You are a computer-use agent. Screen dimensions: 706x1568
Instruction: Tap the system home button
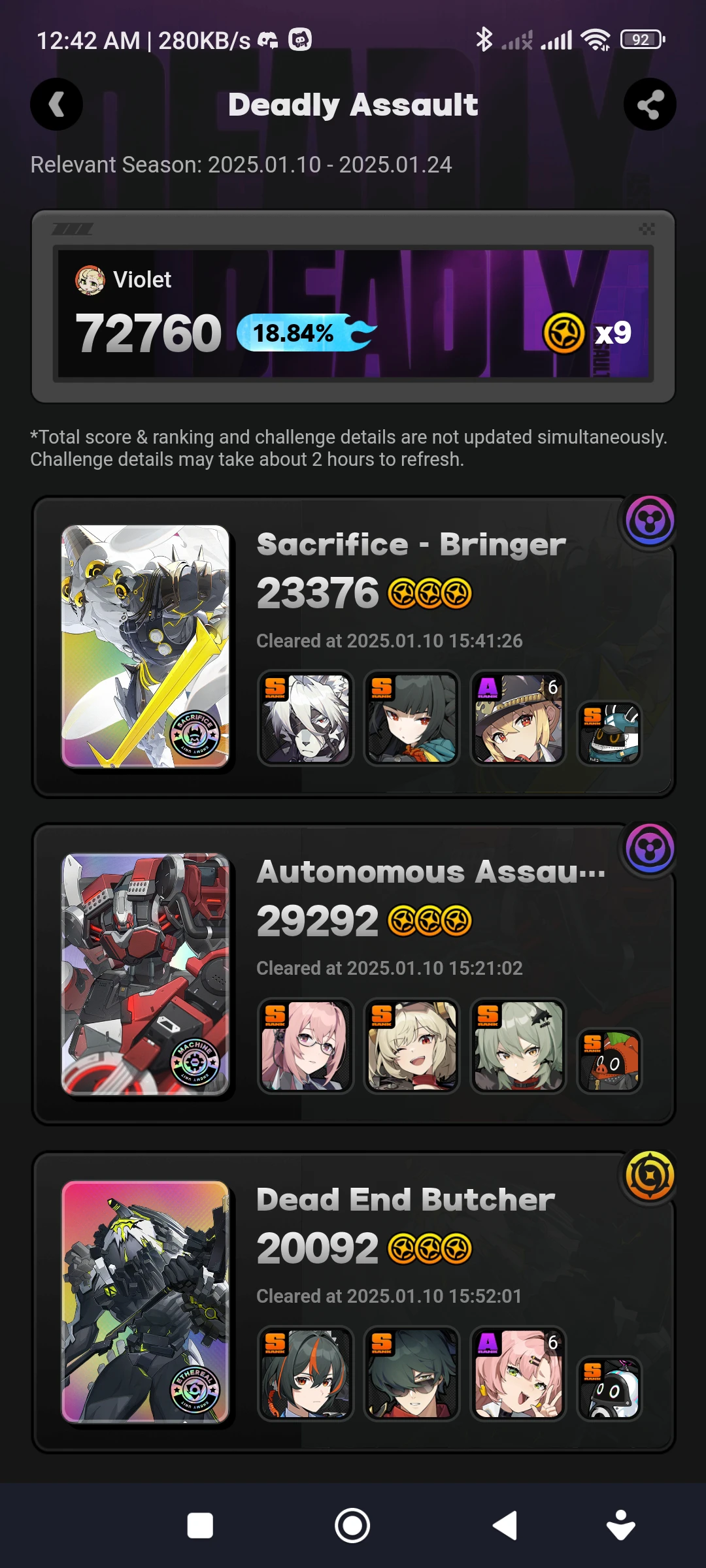point(352,1526)
